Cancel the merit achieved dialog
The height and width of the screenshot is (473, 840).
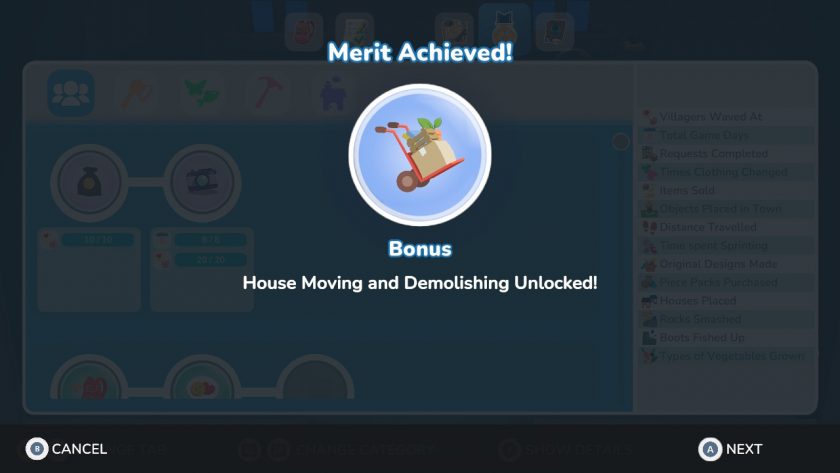[66, 449]
